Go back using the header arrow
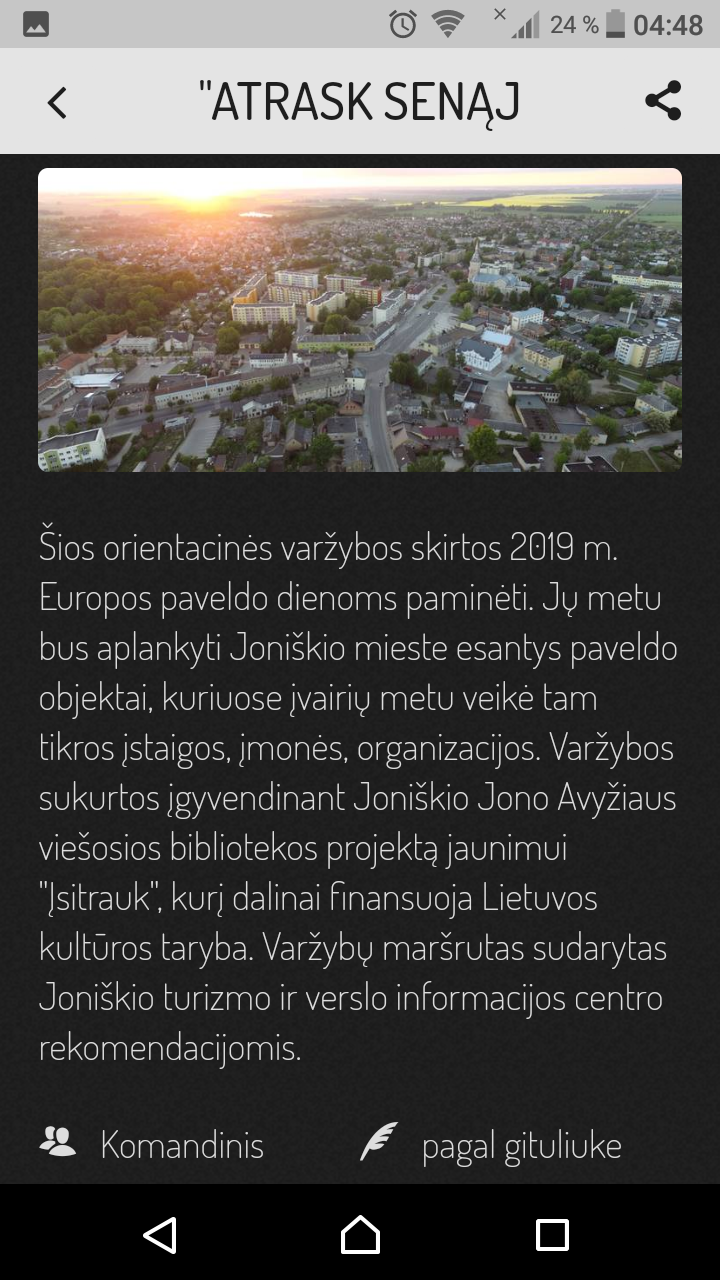The height and width of the screenshot is (1280, 720). coord(57,102)
